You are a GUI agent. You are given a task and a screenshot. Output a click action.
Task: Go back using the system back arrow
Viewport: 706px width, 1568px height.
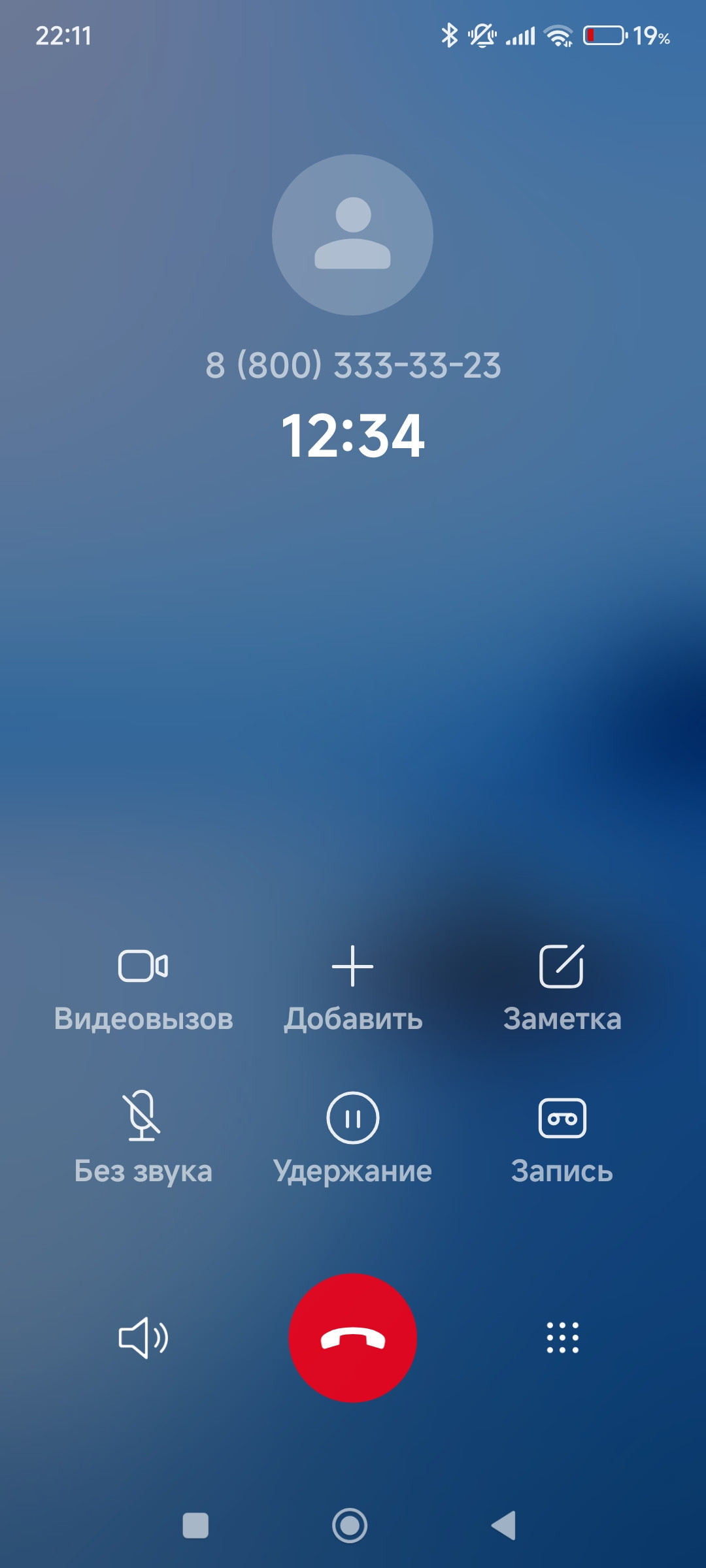pos(504,1526)
